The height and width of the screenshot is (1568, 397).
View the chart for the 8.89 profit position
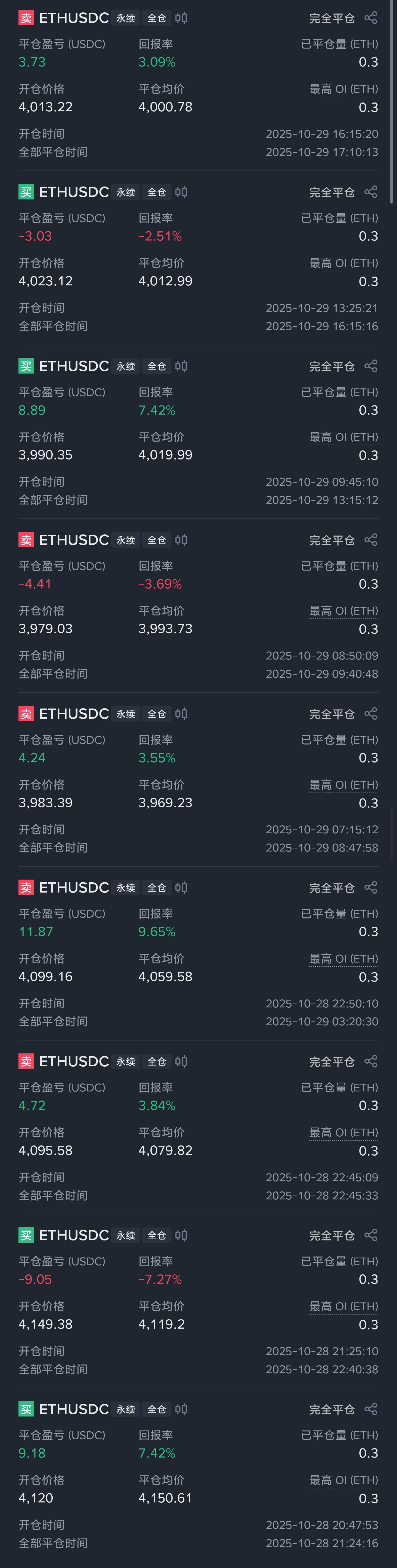coord(181,366)
